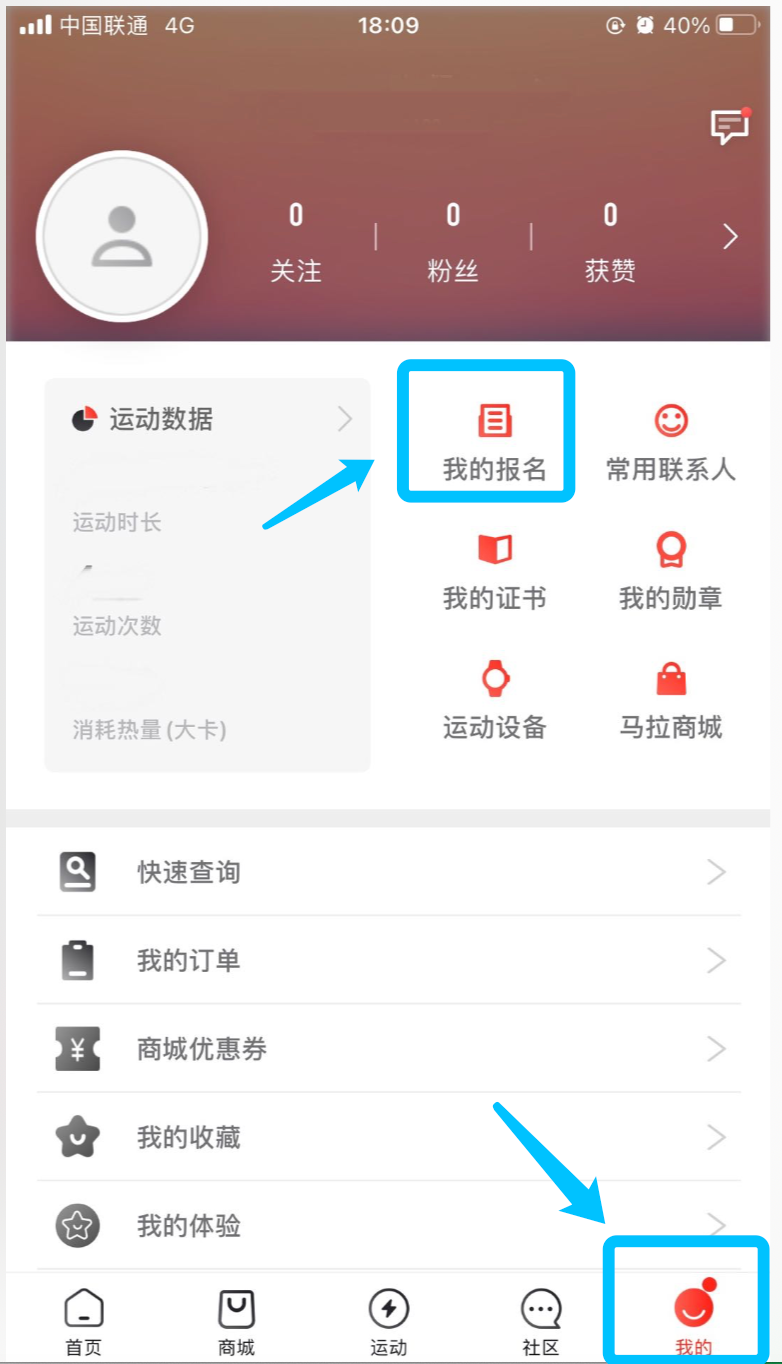Screen dimensions: 782x1364
Task: Open the 运动数据 stats card
Action: pyautogui.click(x=210, y=419)
